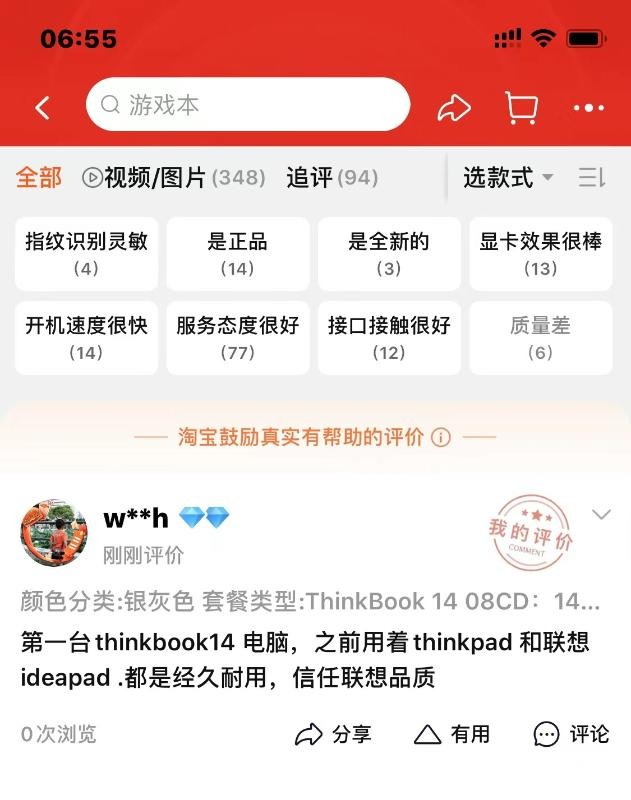Tap 分享 under w**h's review
The height and width of the screenshot is (800, 631).
click(x=334, y=735)
